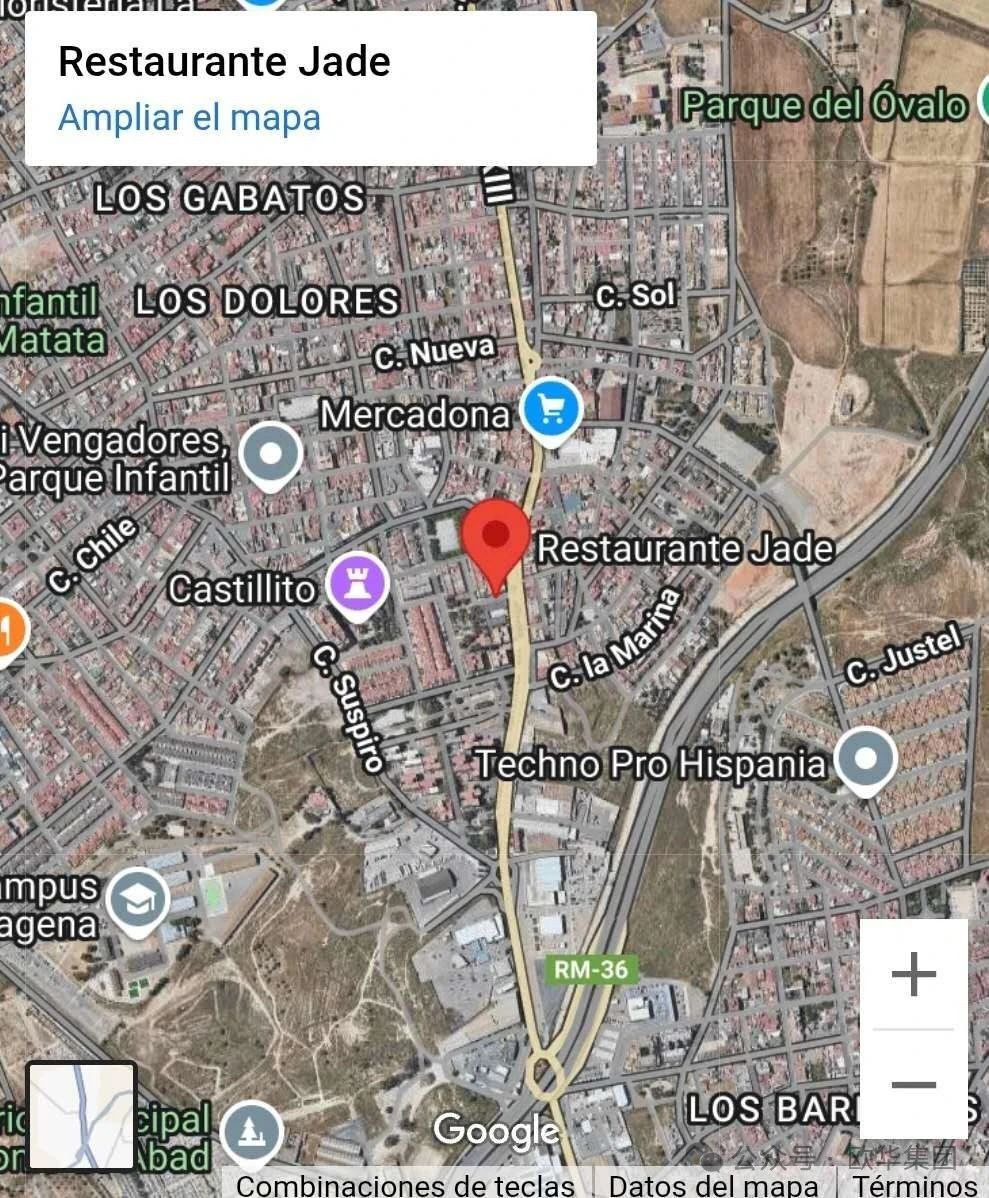Zoom in with the plus button
This screenshot has height=1198, width=989.
913,974
